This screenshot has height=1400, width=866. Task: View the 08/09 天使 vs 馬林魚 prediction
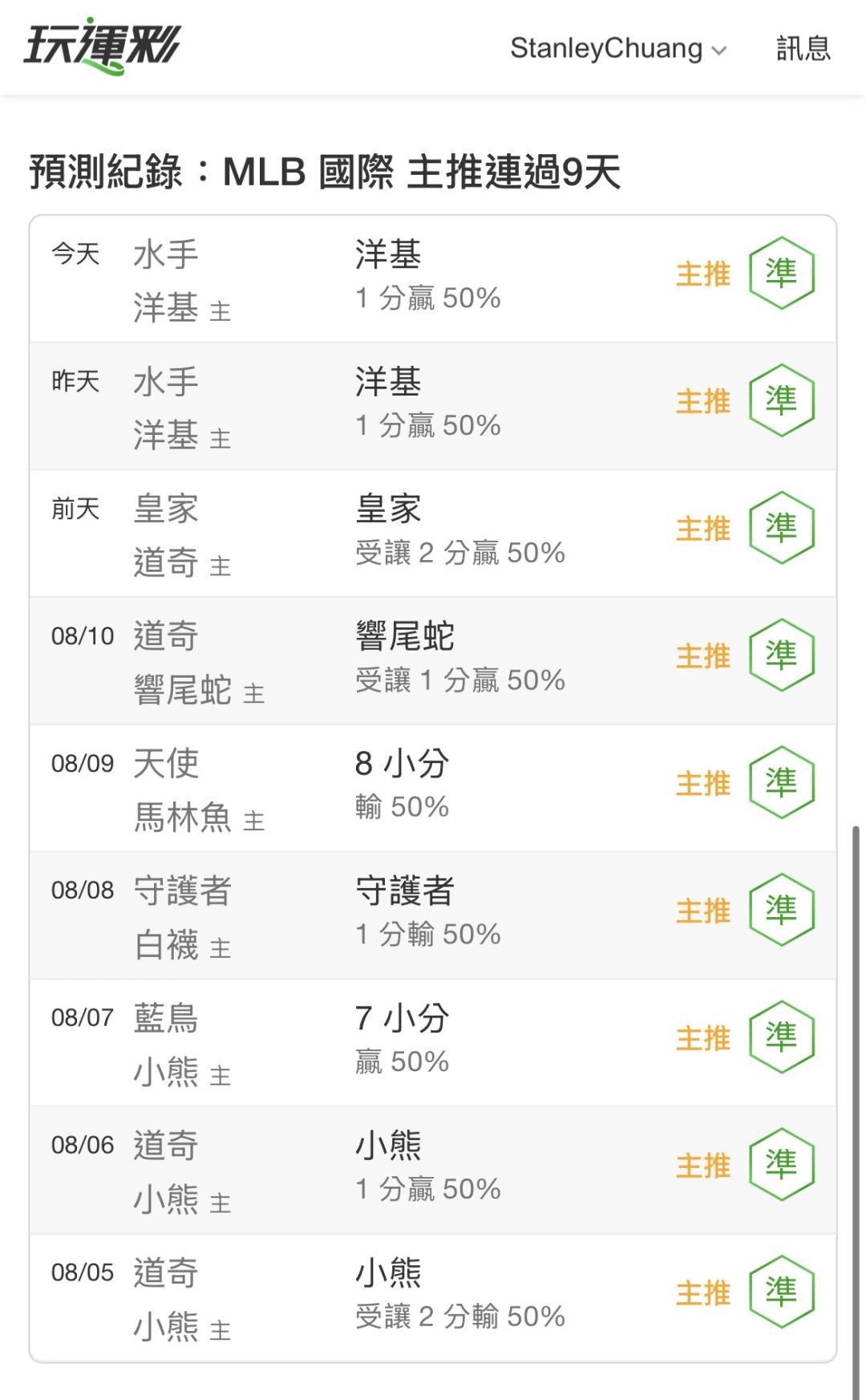(433, 788)
